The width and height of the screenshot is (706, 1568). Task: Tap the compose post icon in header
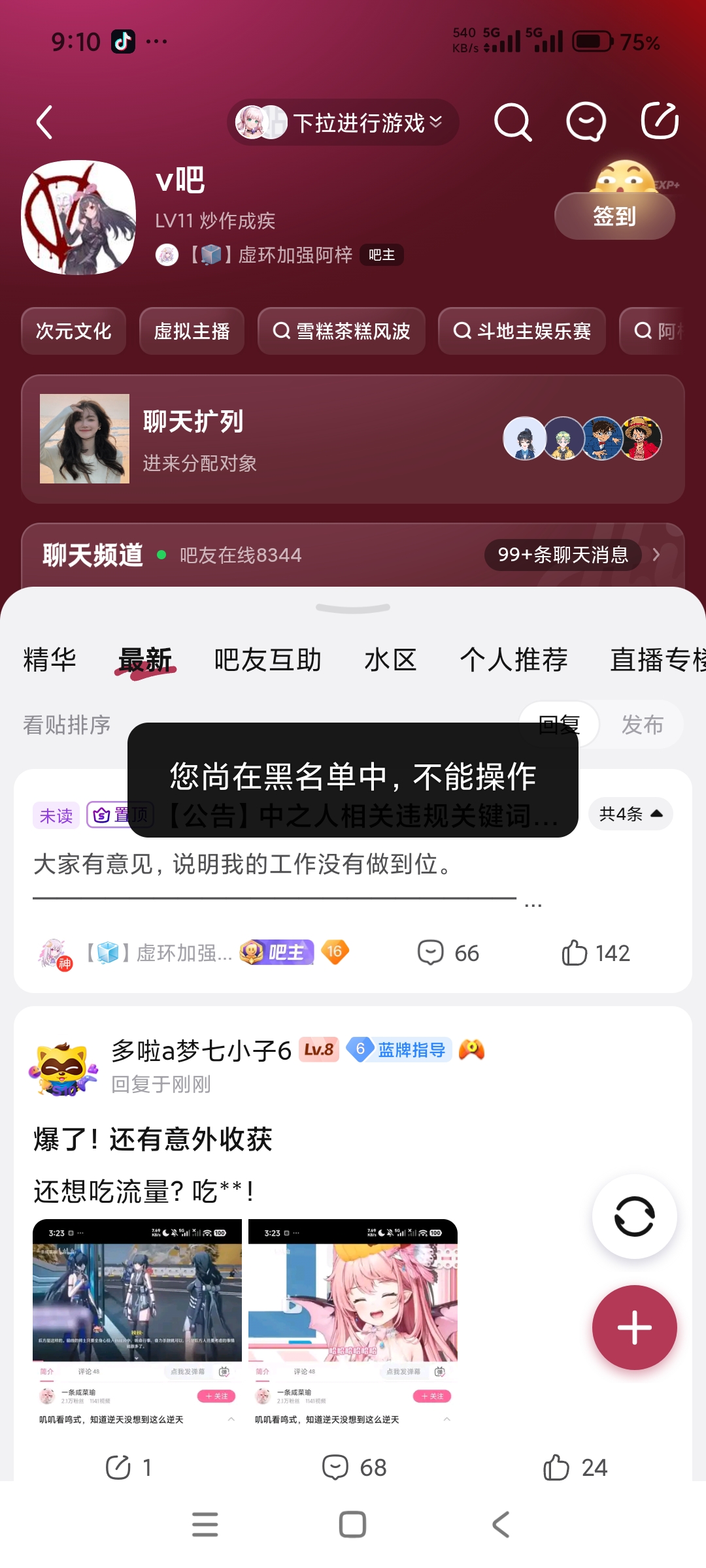pyautogui.click(x=659, y=121)
